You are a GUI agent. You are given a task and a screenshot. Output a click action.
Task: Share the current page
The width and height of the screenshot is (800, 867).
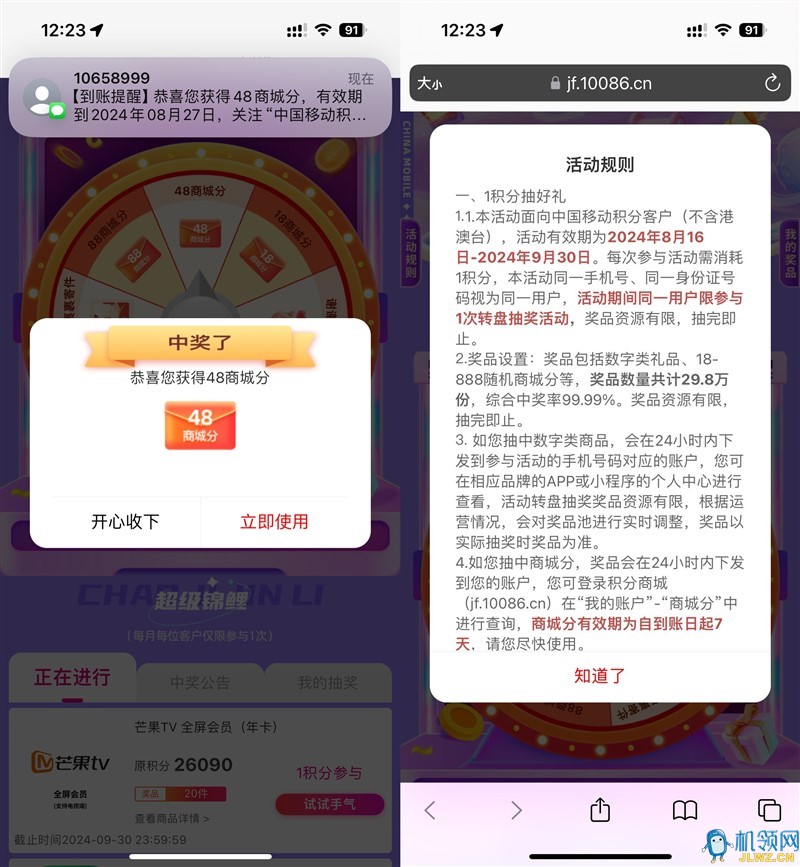[x=600, y=809]
